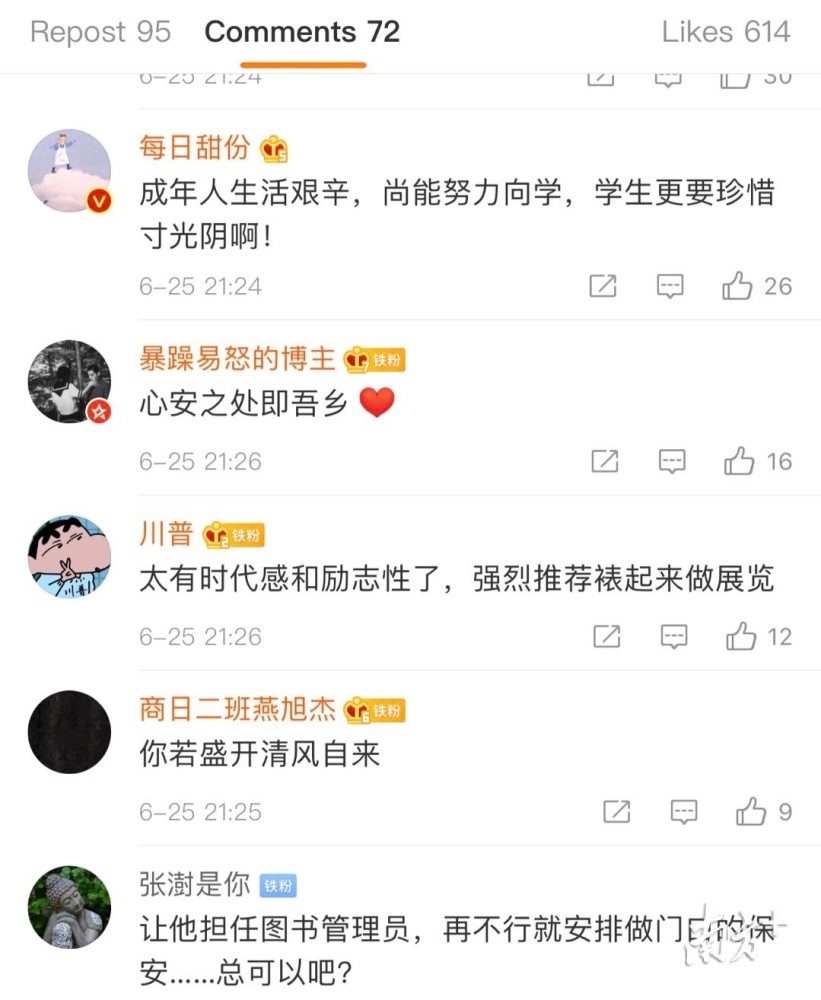Open 张澍是你's profile name
The width and height of the screenshot is (821, 1000).
click(x=194, y=884)
